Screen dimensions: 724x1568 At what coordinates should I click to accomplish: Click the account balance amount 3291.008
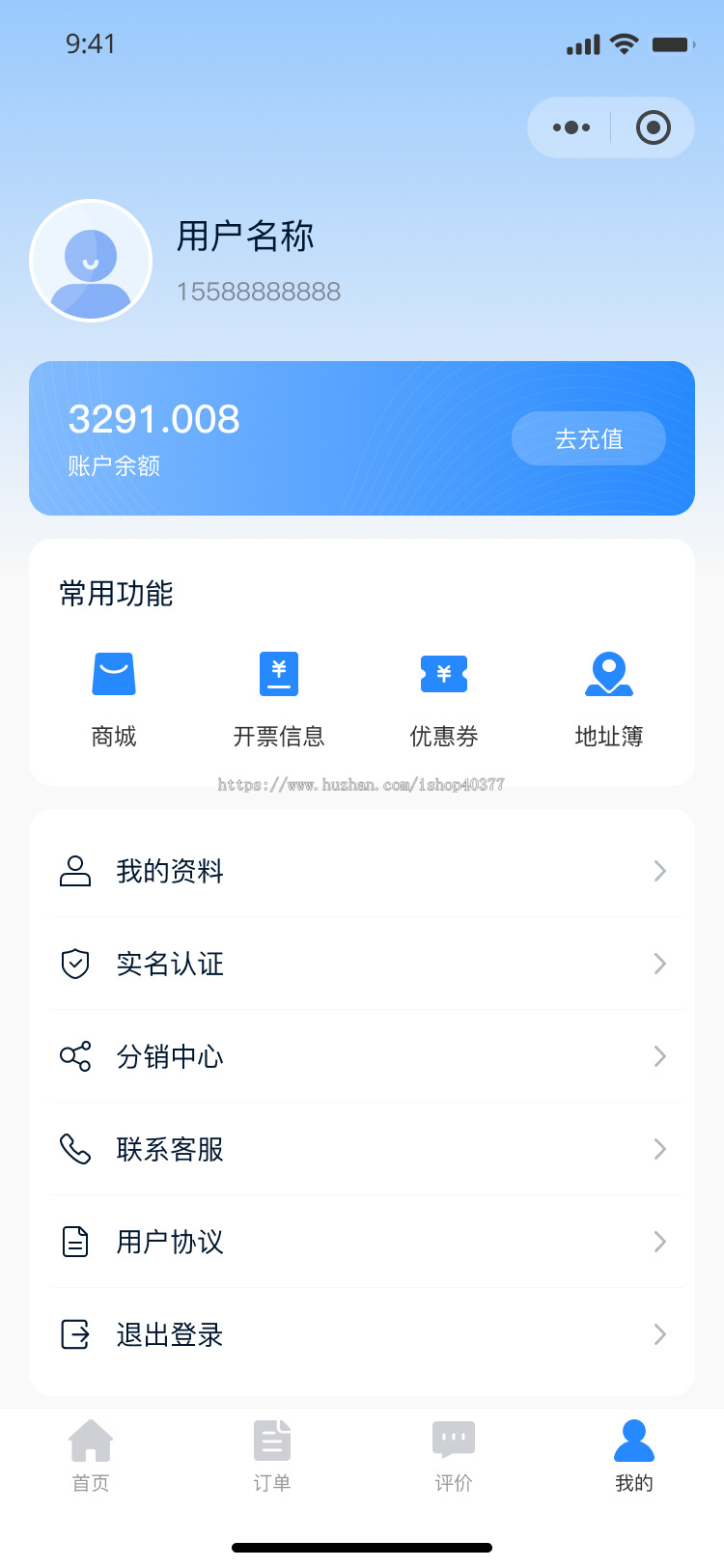tap(154, 419)
